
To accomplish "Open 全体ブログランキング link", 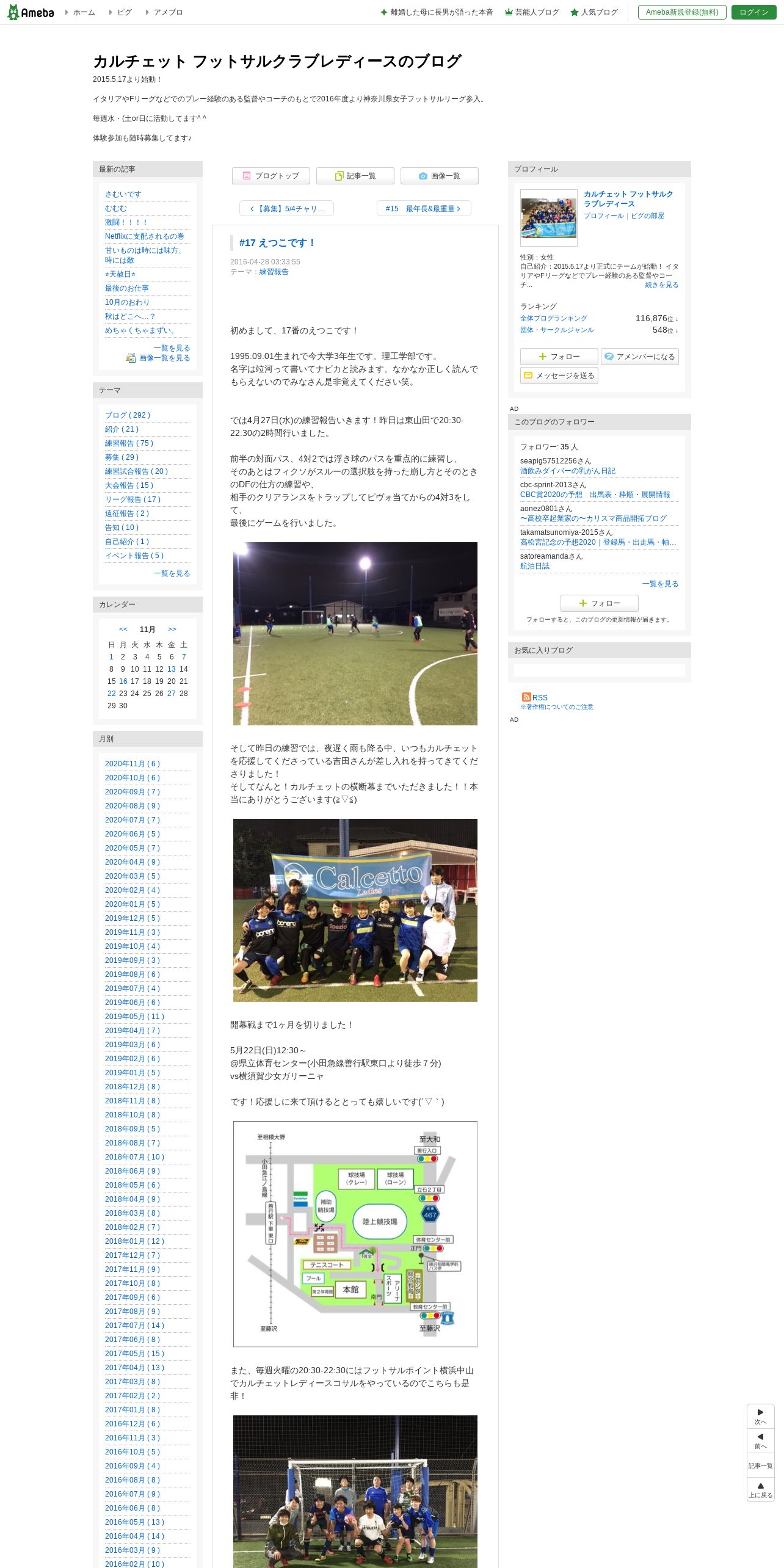I will pos(553,319).
